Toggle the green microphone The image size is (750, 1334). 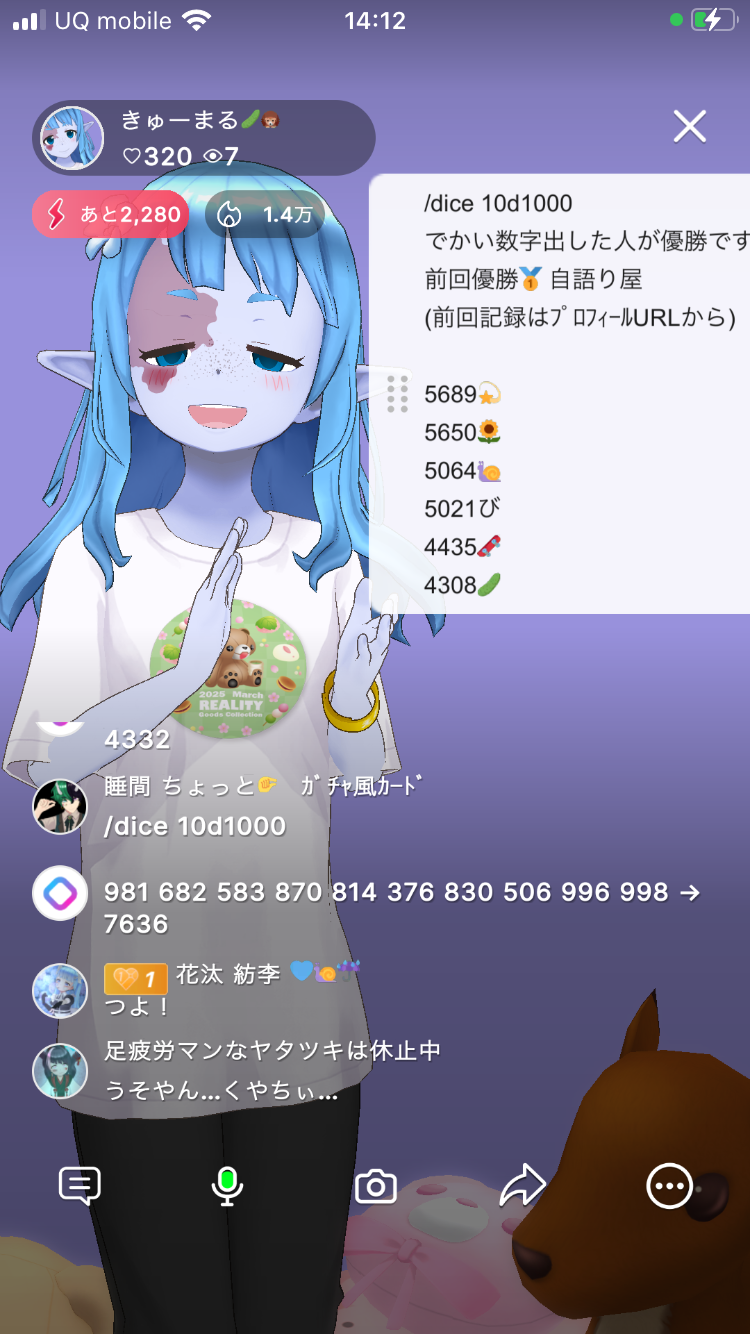pyautogui.click(x=227, y=1186)
